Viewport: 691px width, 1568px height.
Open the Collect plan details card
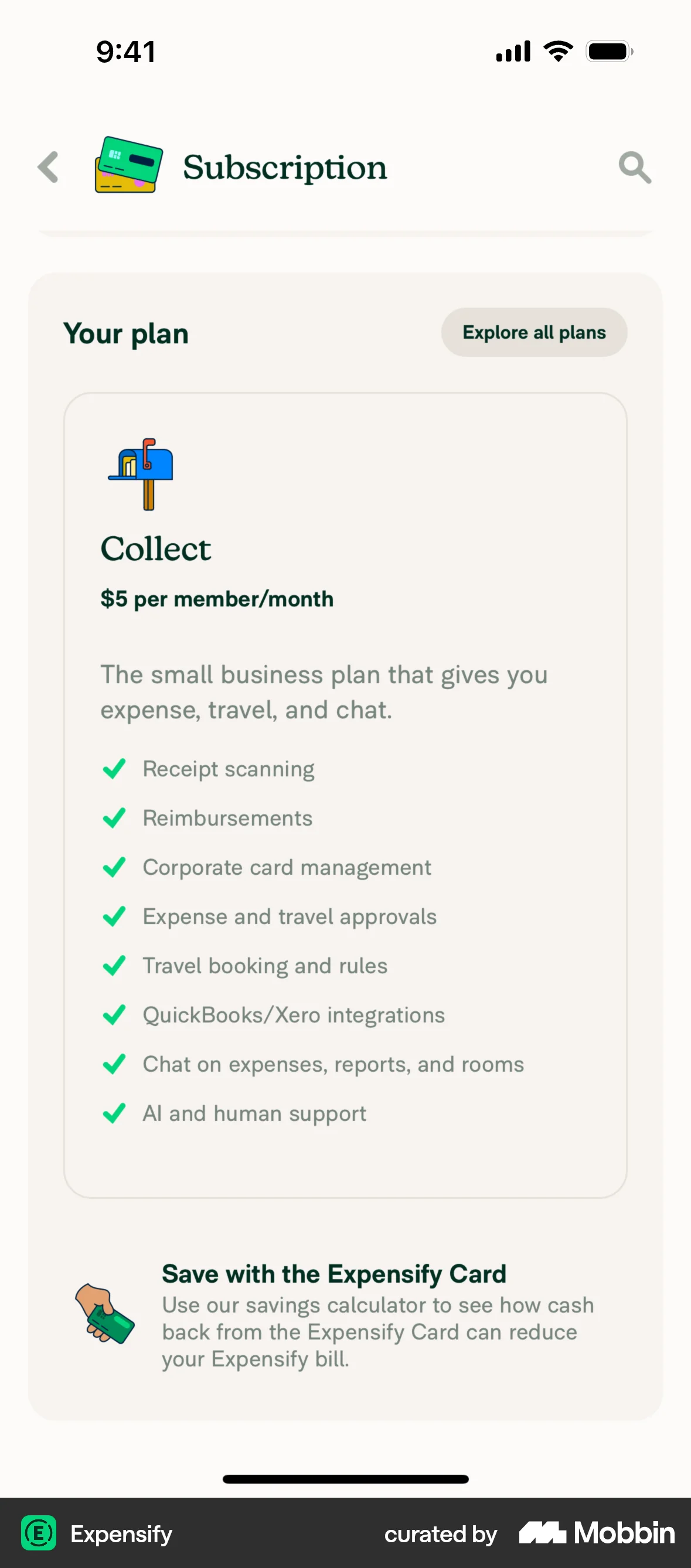pos(345,791)
